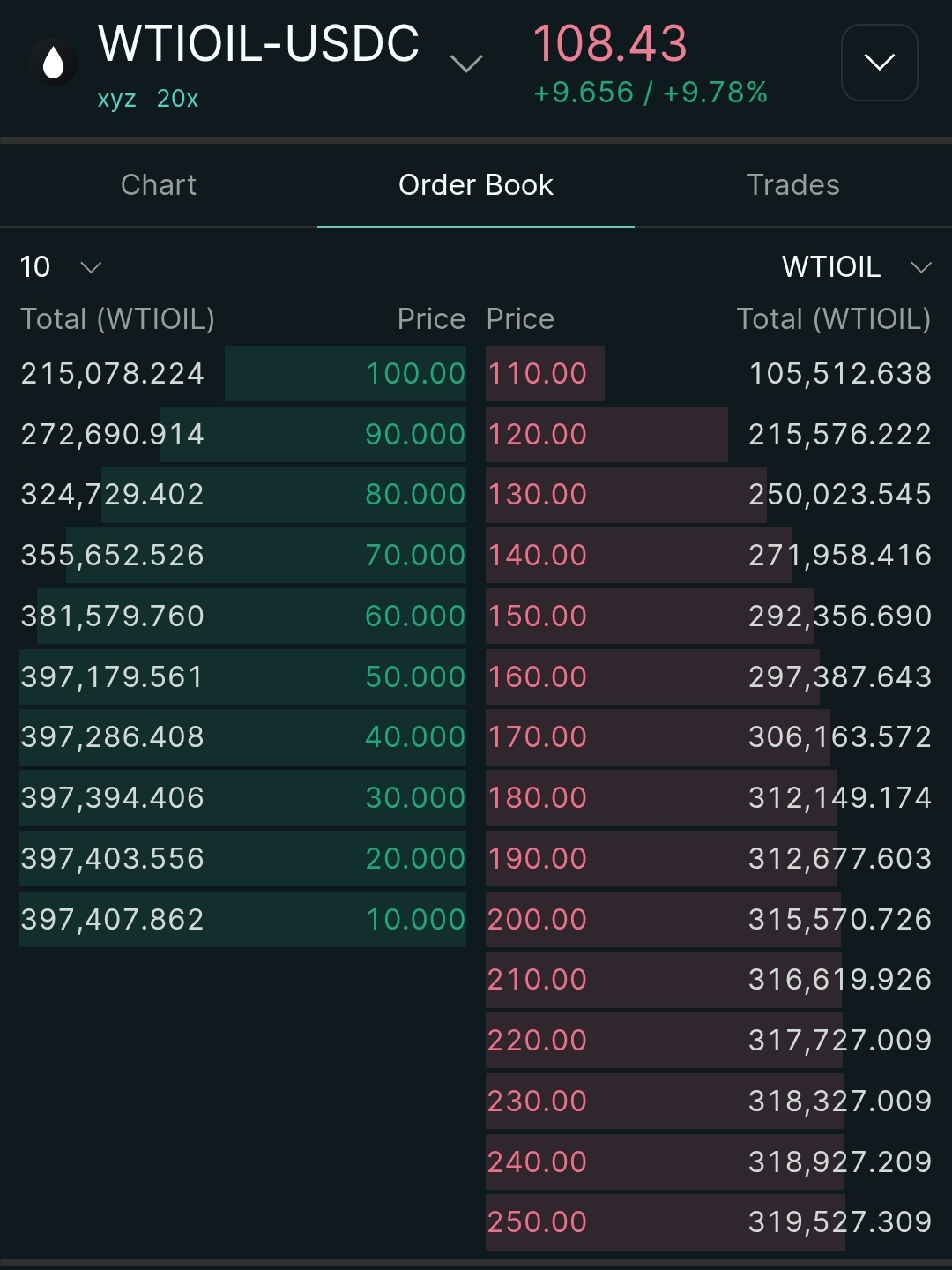Select the Order Book tab
Viewport: 952px width, 1270px height.
tap(476, 185)
